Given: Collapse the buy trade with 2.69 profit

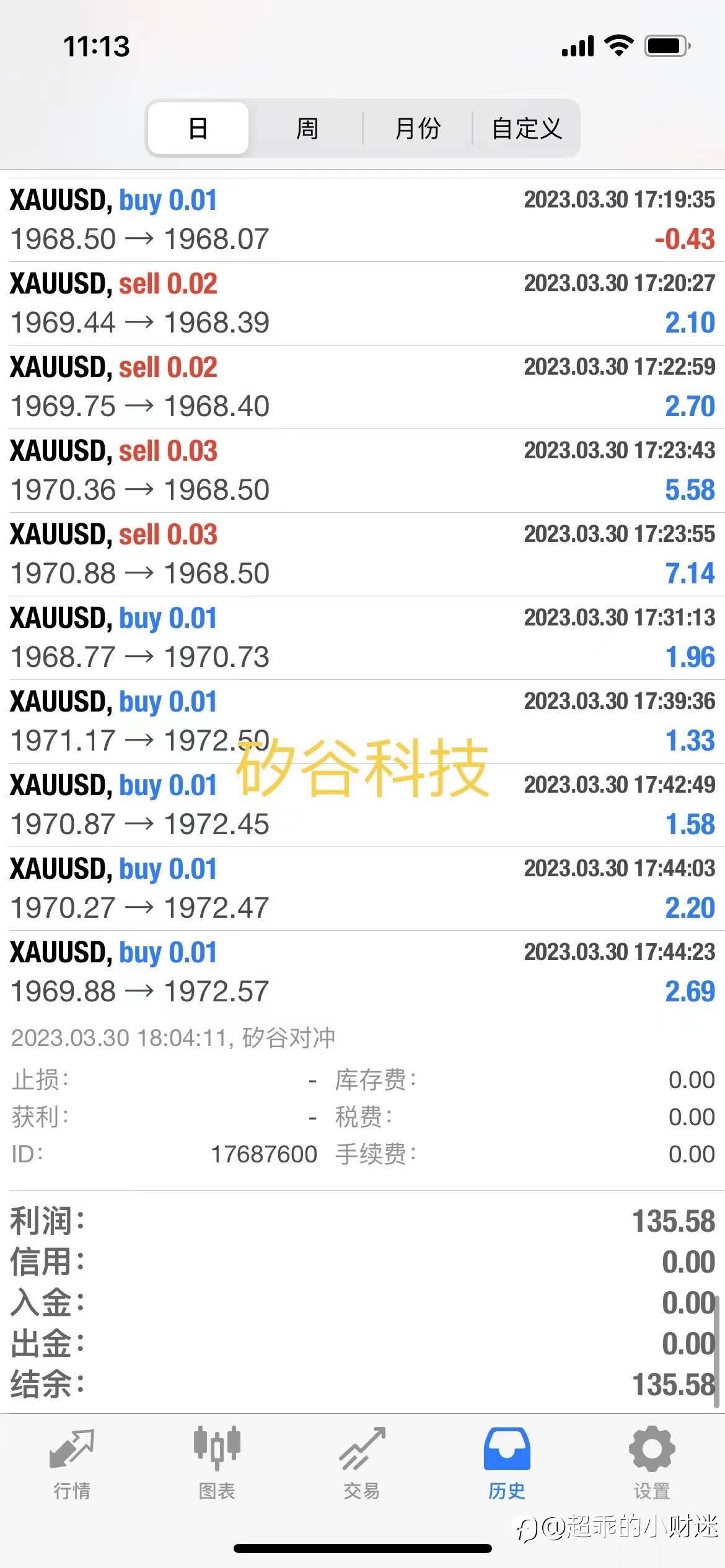Looking at the screenshot, I should pos(362,972).
